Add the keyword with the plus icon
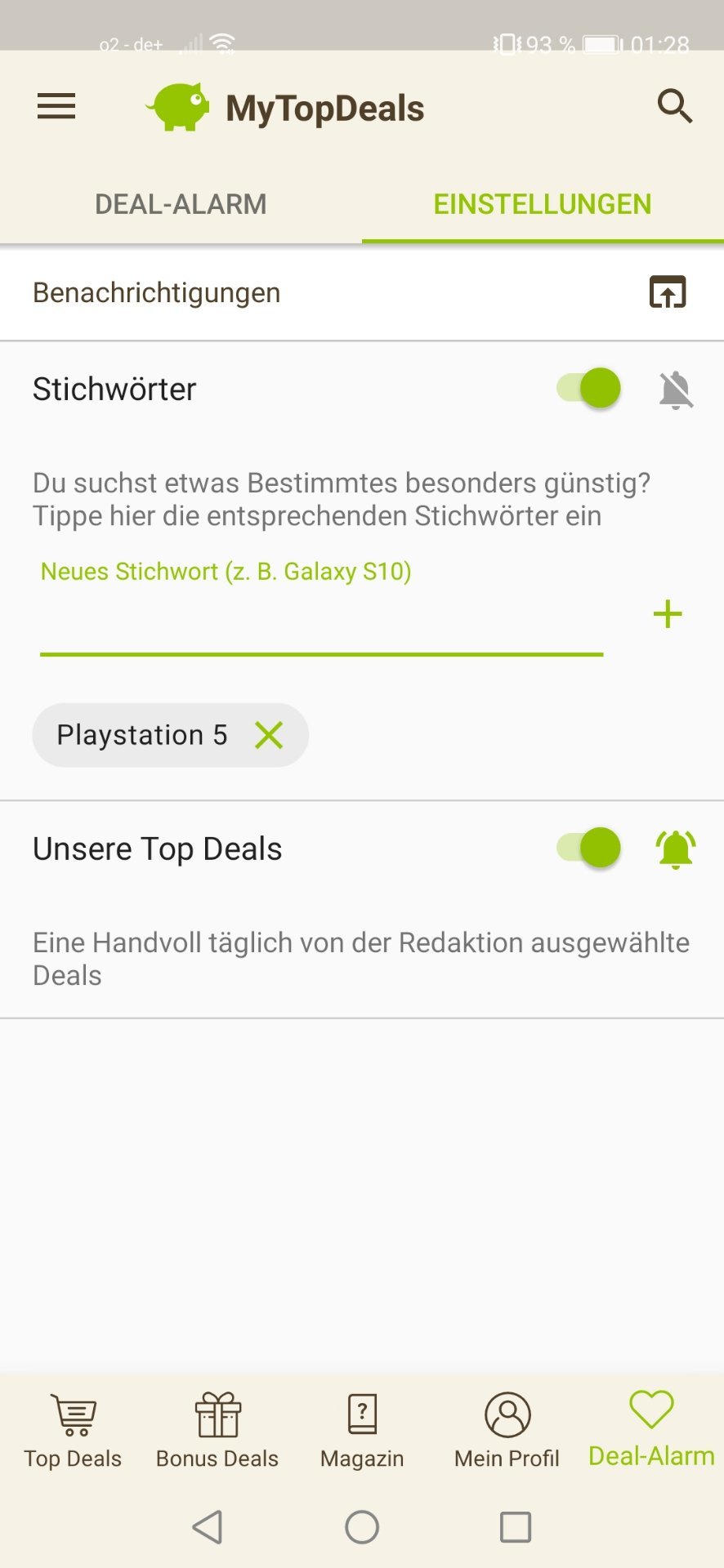The width and height of the screenshot is (724, 1568). tap(668, 614)
